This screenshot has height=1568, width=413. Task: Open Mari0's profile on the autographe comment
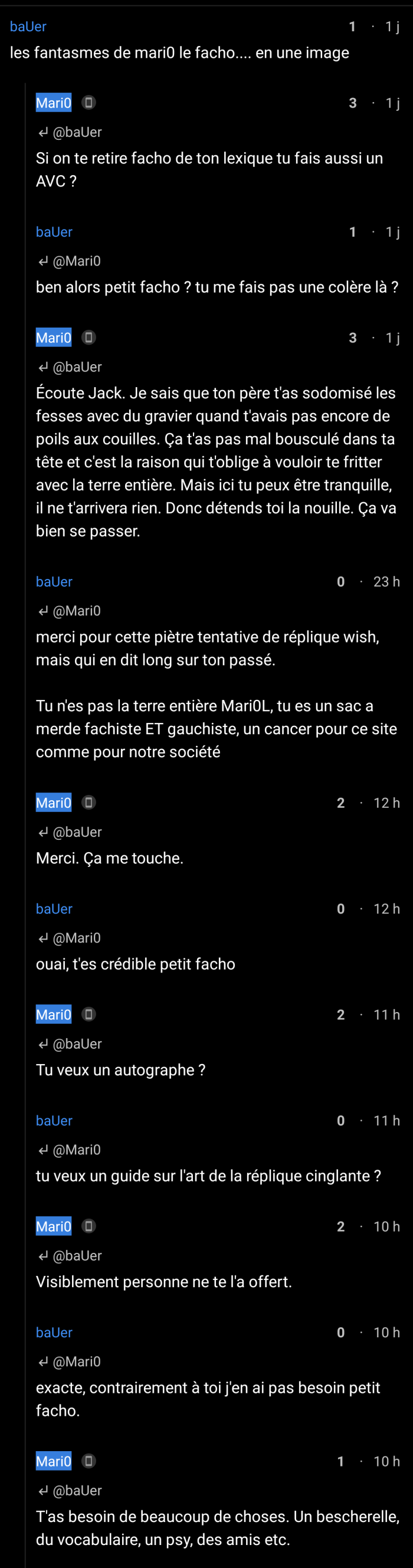click(x=54, y=1014)
